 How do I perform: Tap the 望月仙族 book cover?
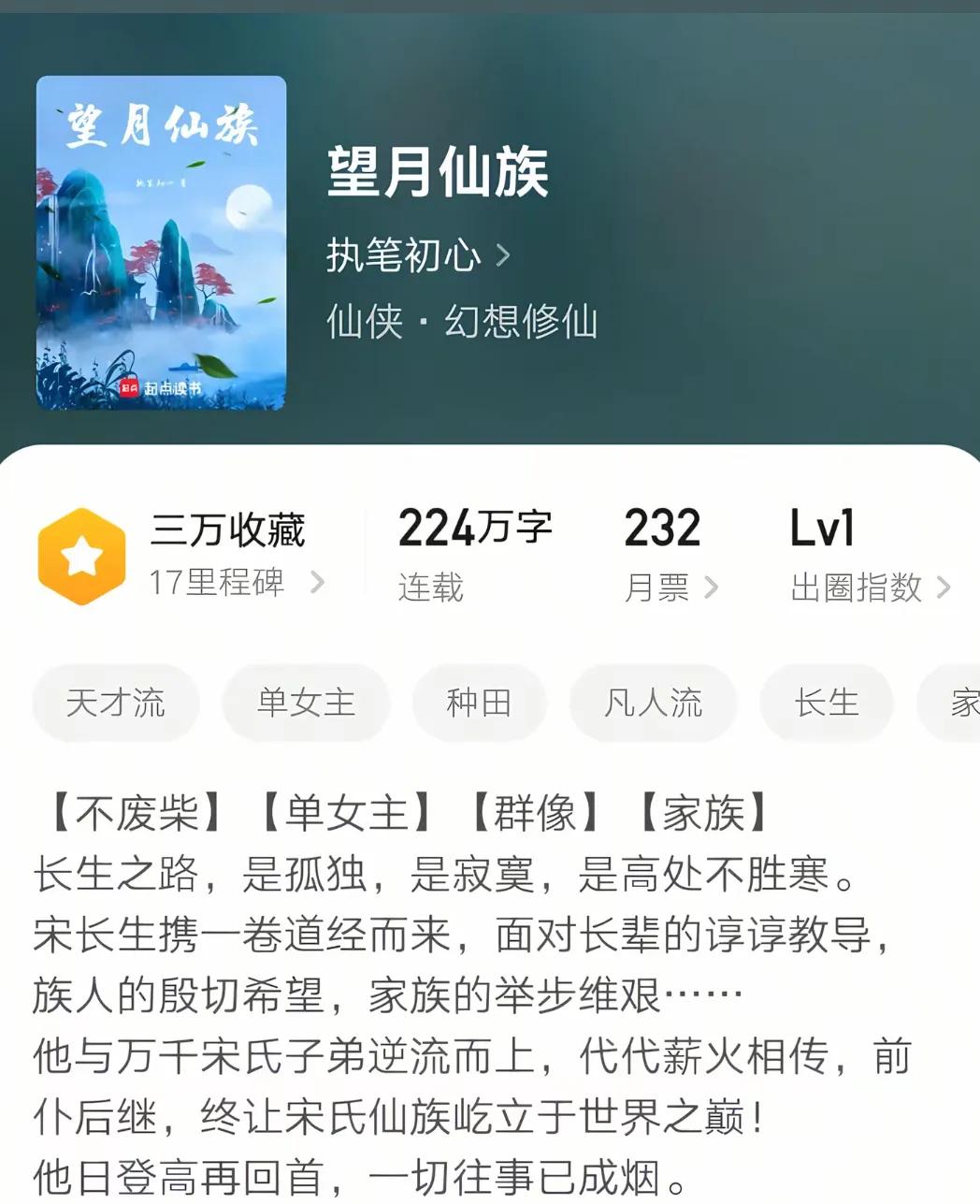tap(161, 243)
